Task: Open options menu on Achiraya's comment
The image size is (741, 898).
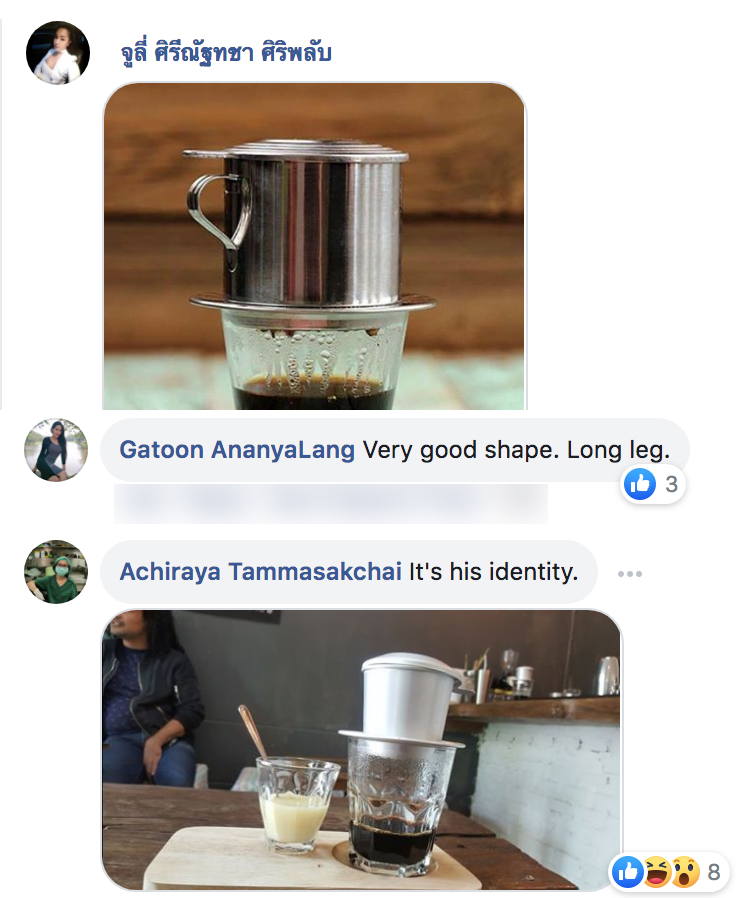Action: tap(629, 574)
